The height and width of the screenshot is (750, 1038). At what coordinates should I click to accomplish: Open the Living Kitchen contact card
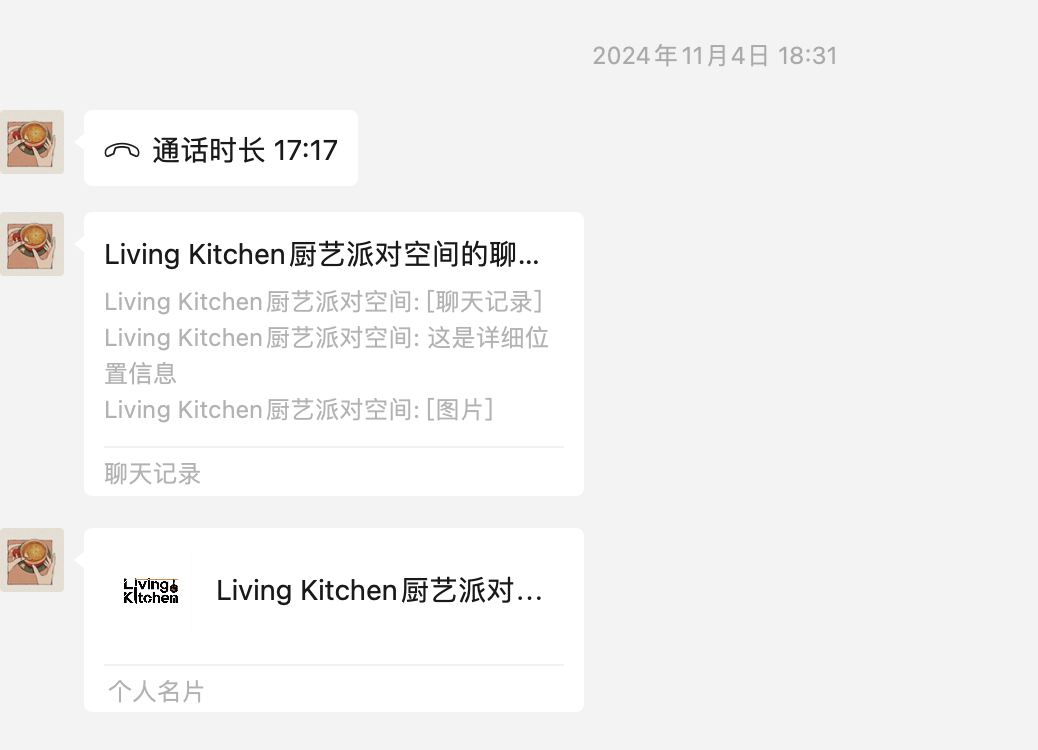coord(333,618)
